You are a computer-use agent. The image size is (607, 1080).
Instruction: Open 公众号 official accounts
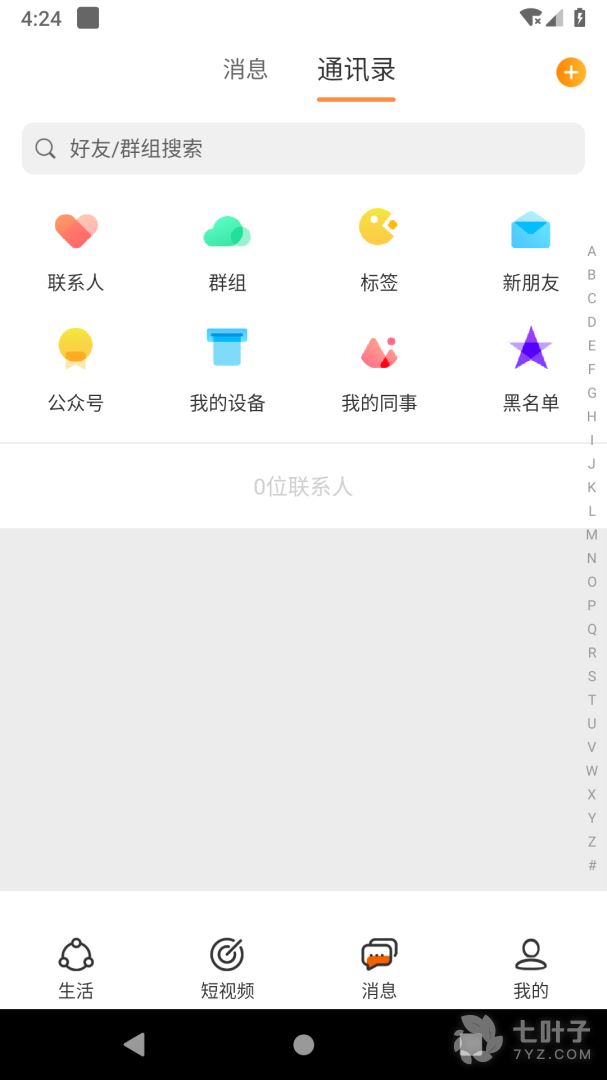(76, 370)
